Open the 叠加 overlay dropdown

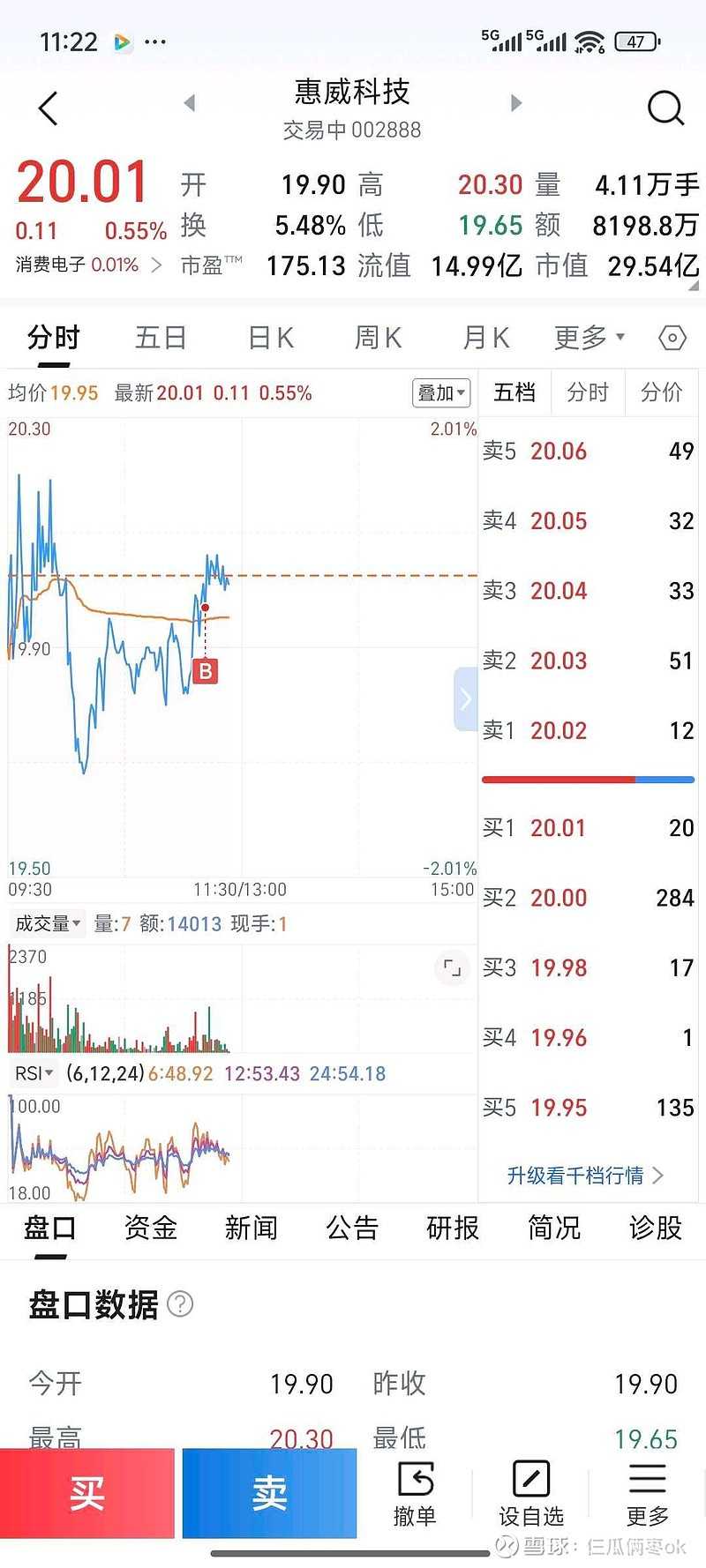(x=441, y=393)
